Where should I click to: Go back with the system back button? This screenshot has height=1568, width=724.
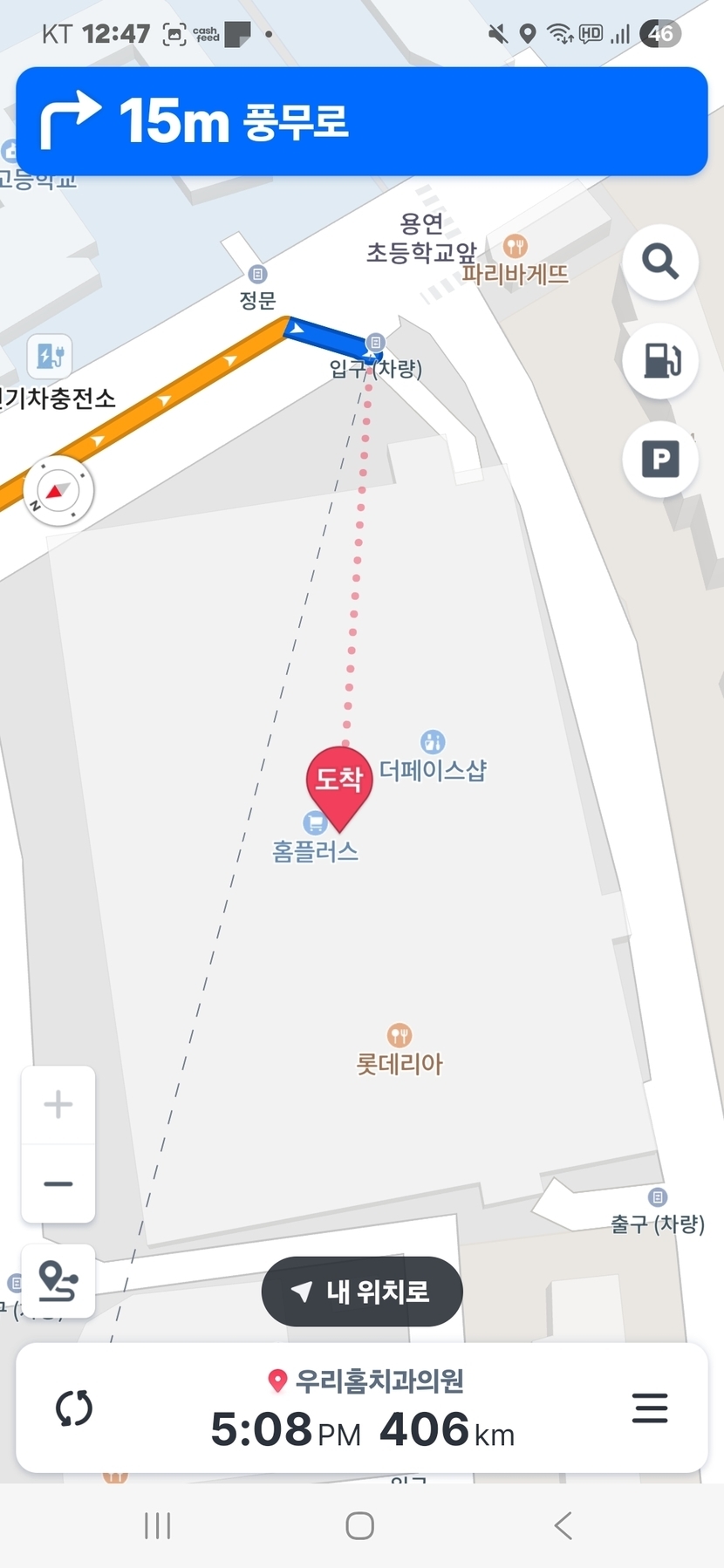coord(563,1526)
